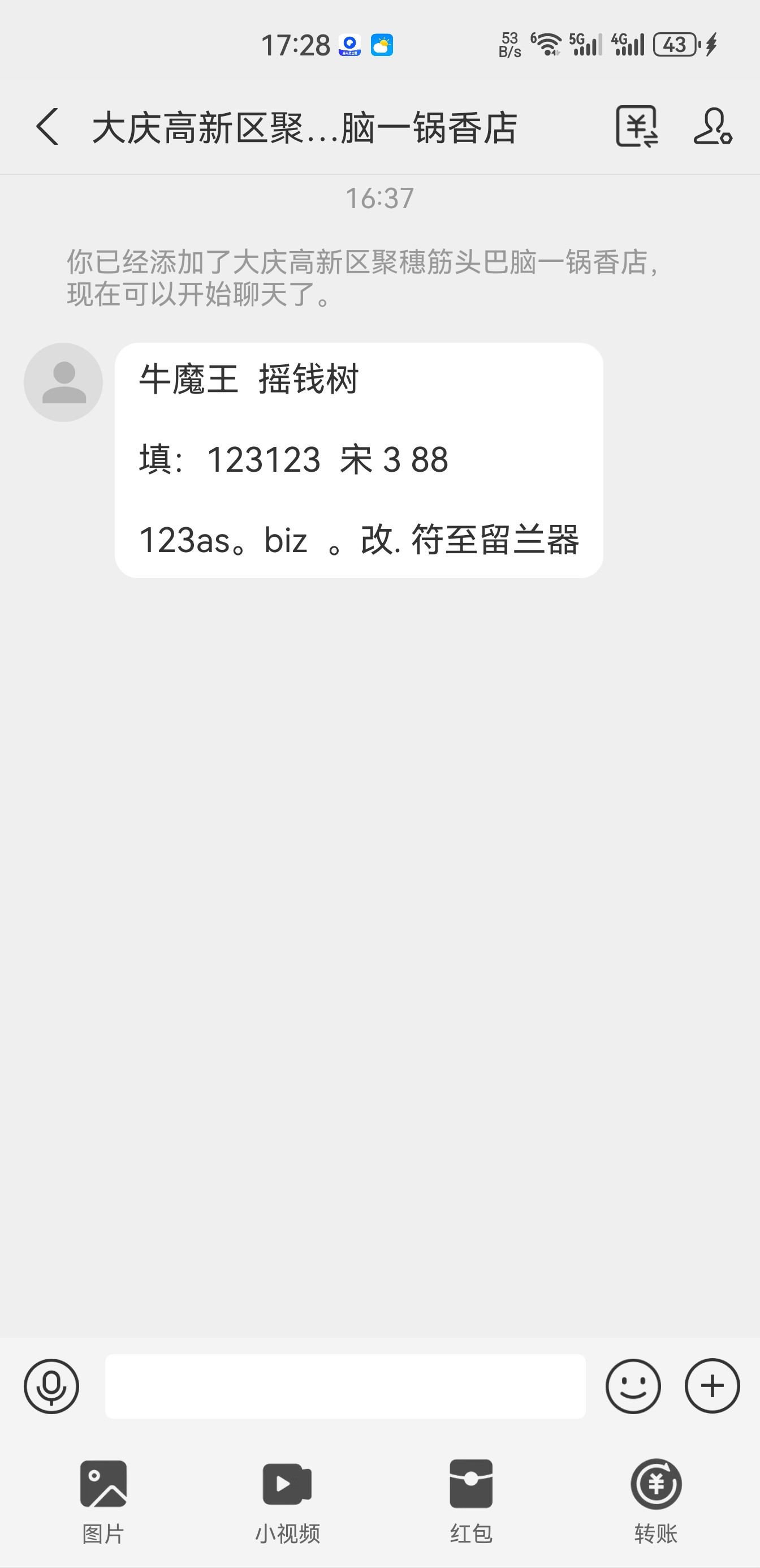760x1568 pixels.
Task: Open the emoji smiley picker
Action: (633, 1386)
